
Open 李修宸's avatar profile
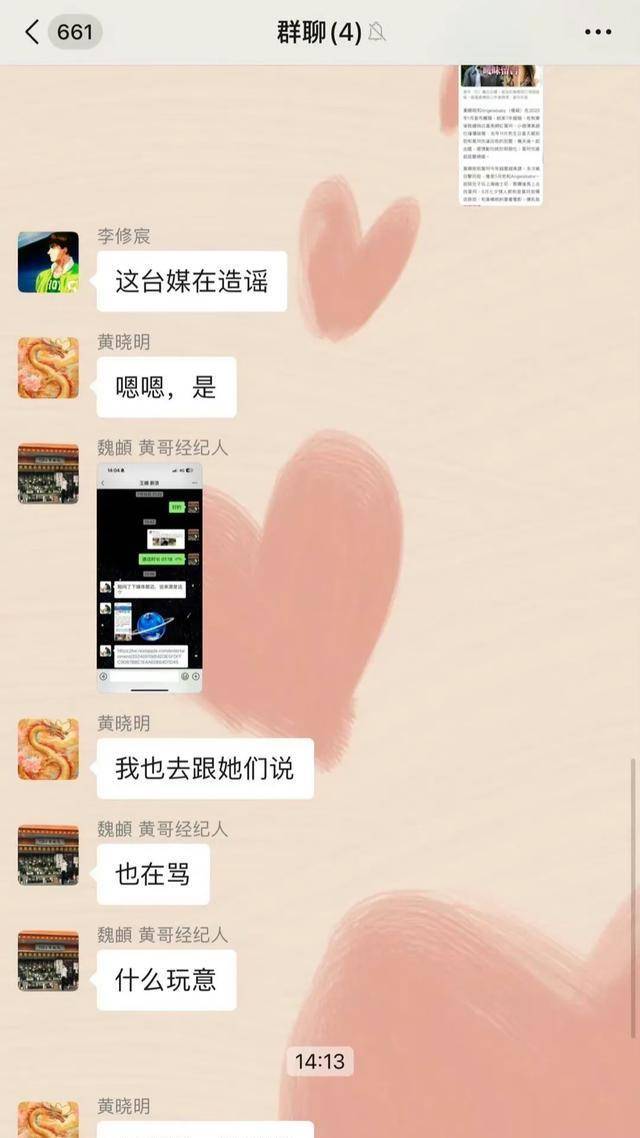click(48, 262)
